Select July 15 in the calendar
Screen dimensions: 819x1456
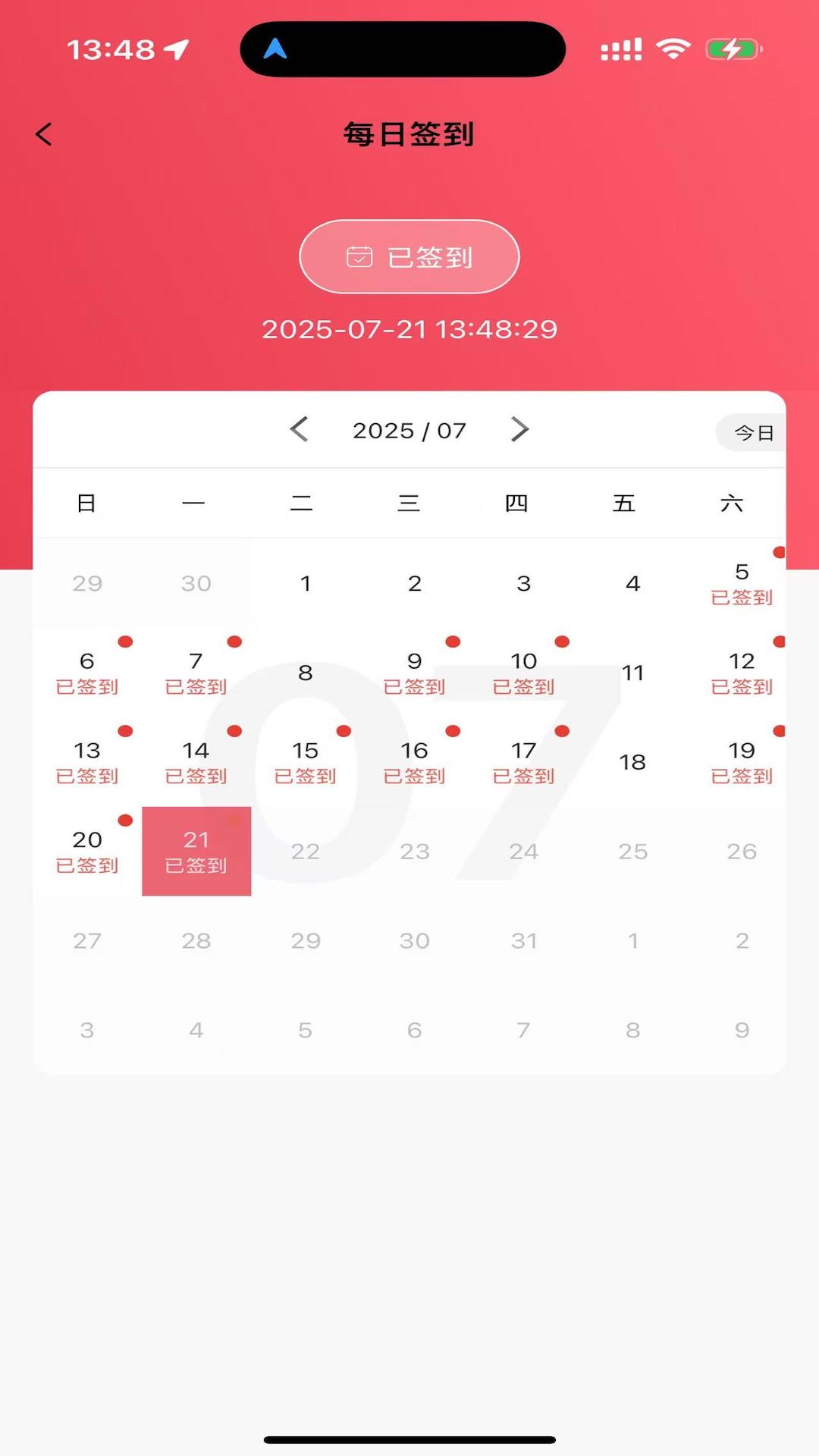tap(306, 761)
